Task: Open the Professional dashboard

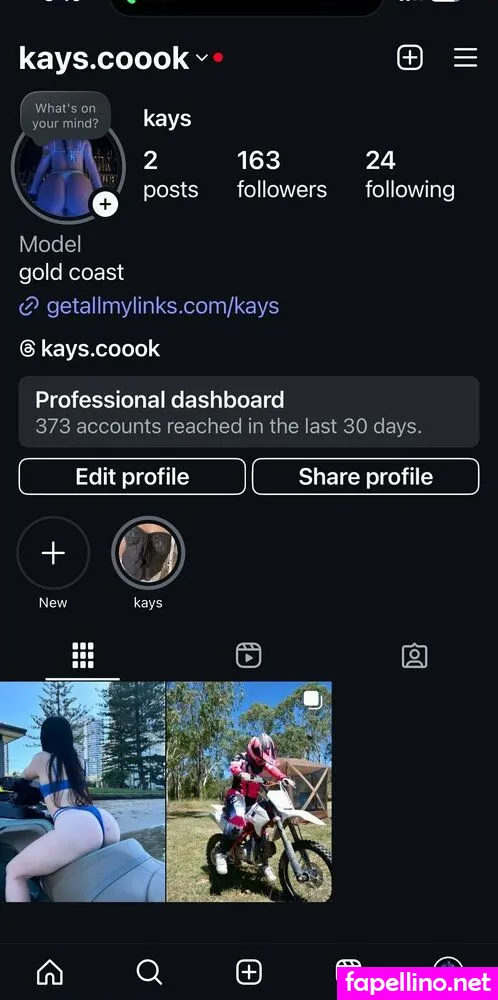Action: [x=249, y=411]
